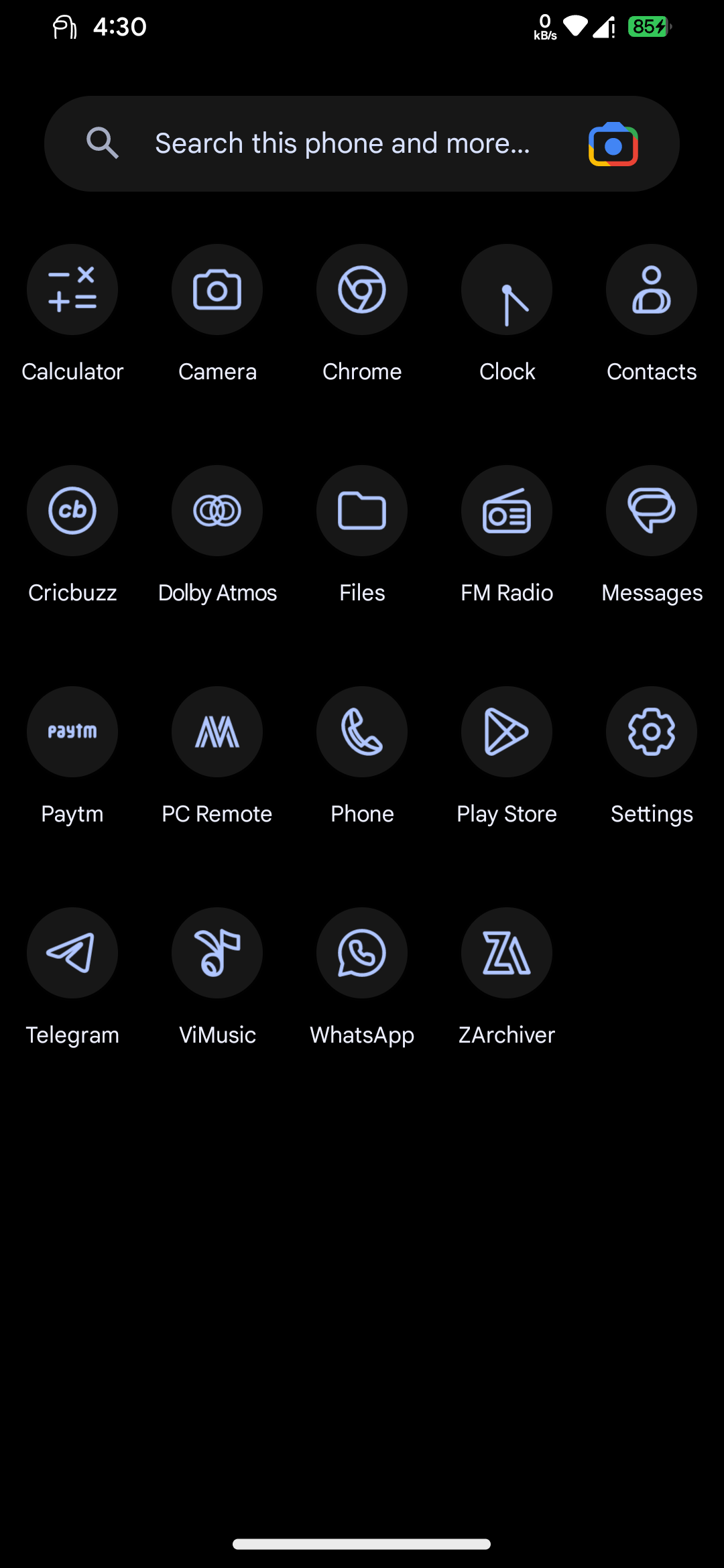The image size is (724, 1568).
Task: Launch the Calculator app
Action: click(x=72, y=290)
